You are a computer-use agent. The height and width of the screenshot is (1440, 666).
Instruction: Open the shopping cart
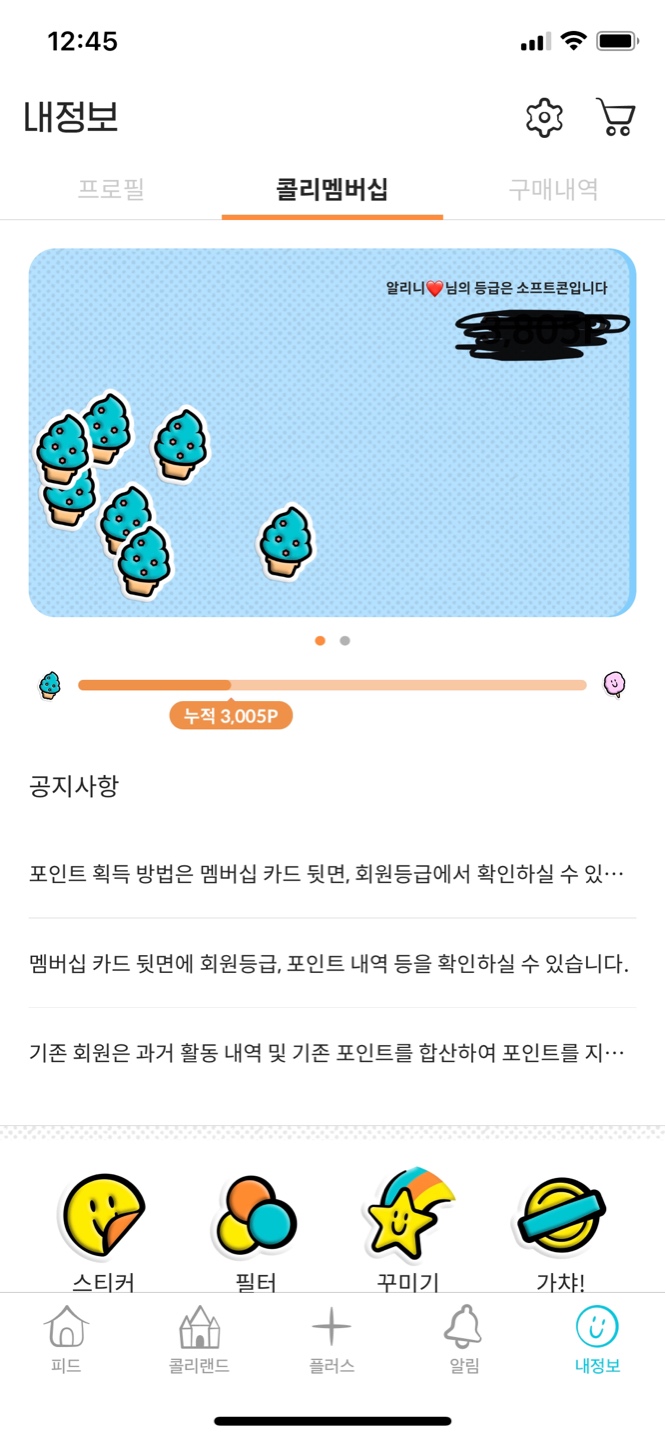click(x=616, y=117)
